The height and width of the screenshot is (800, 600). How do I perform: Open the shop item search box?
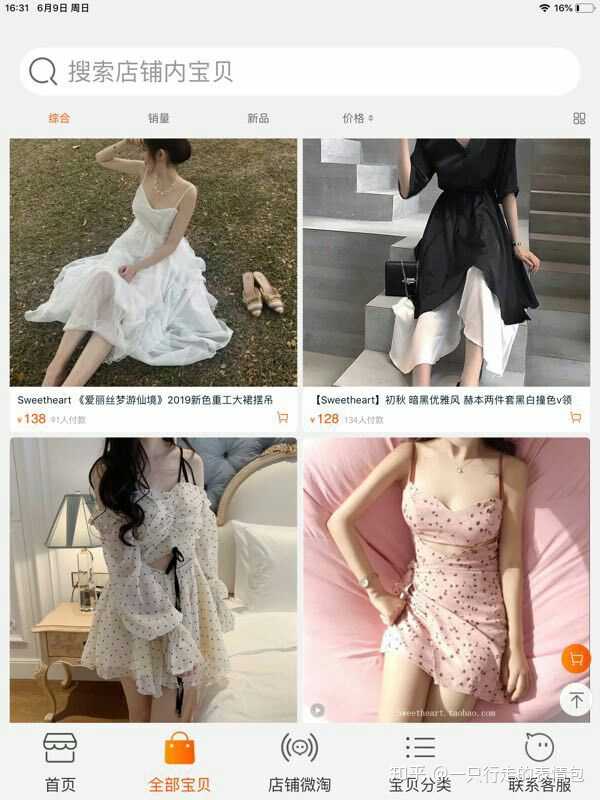click(x=300, y=72)
